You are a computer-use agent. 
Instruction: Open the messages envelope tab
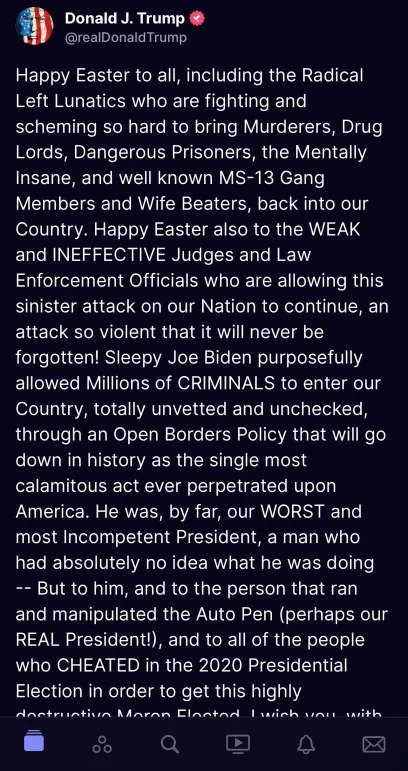[374, 744]
